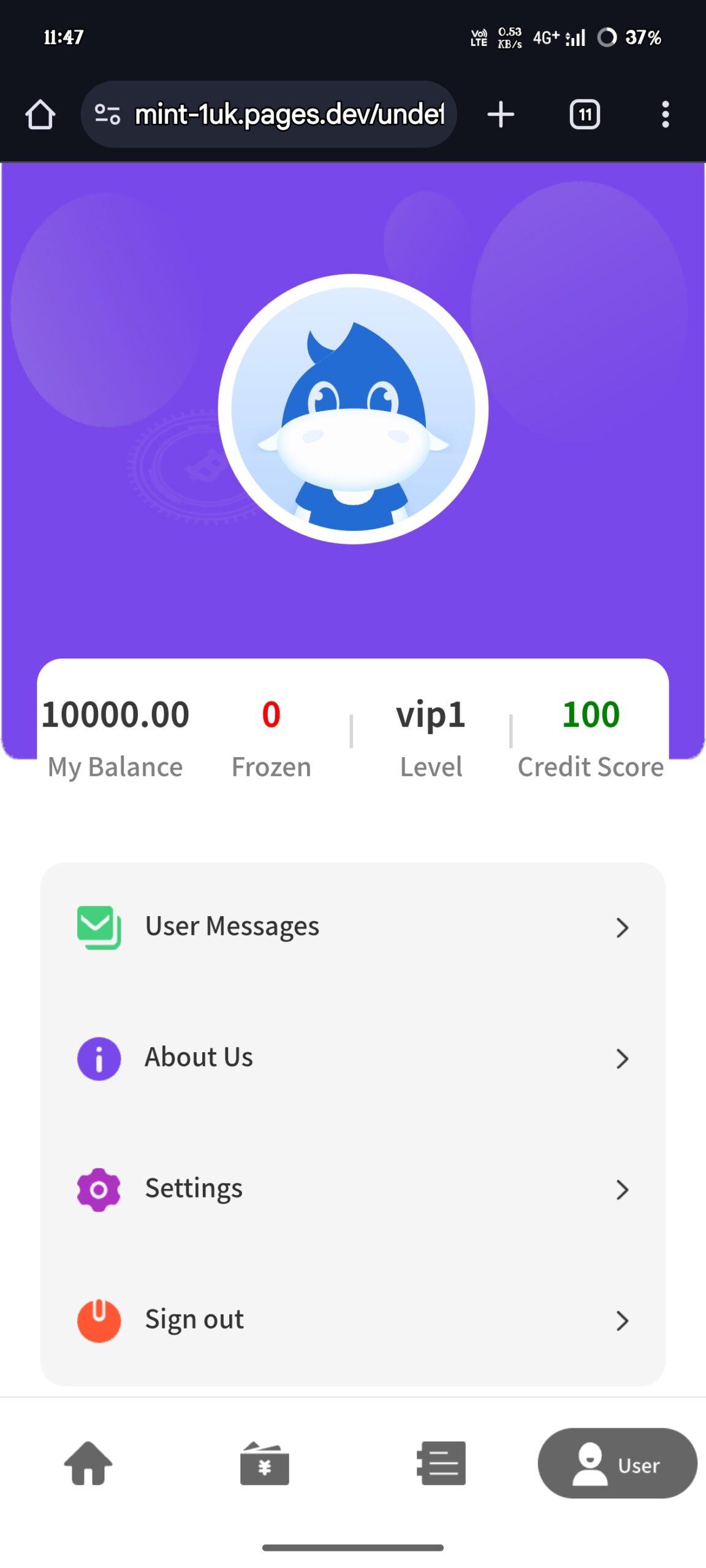706x1568 pixels.
Task: Switch to the home tab
Action: [88, 1463]
